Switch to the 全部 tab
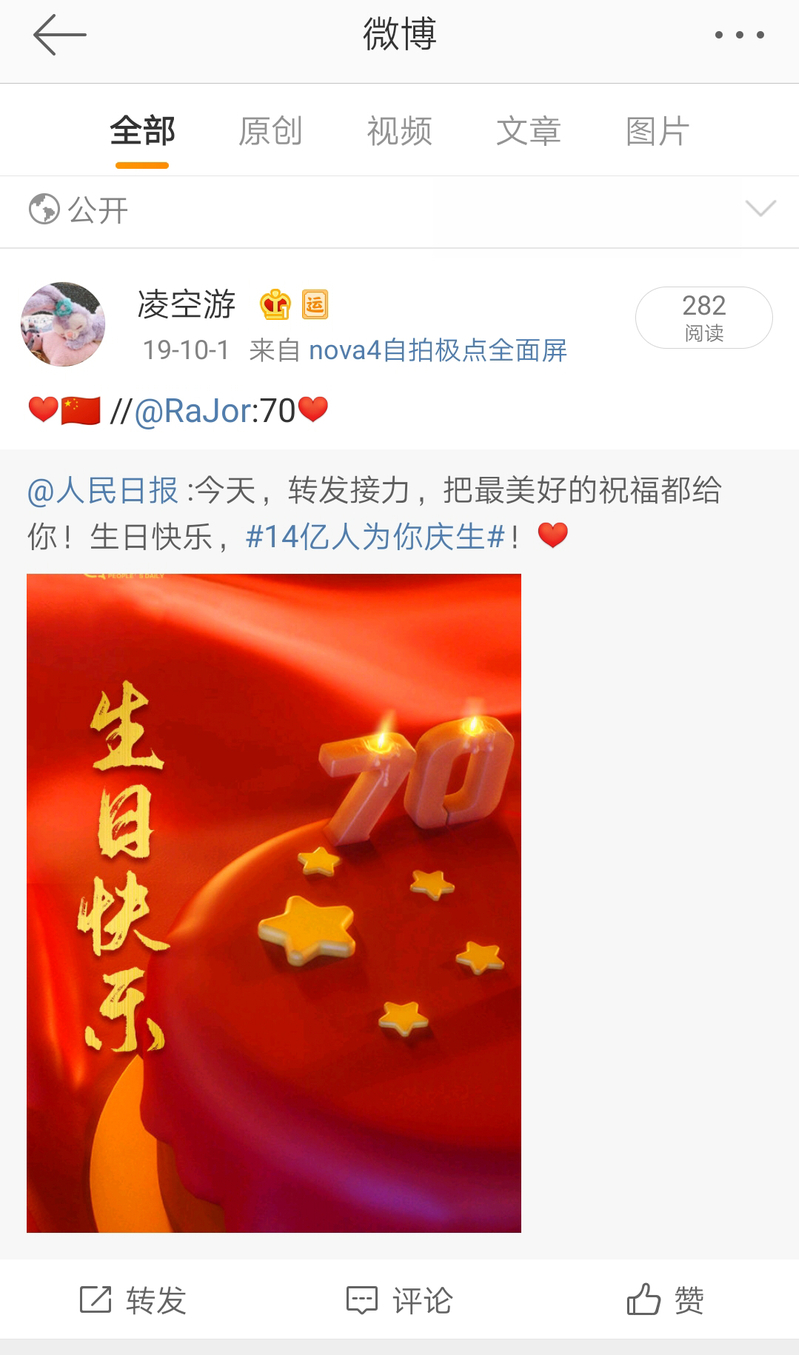Screen dimensions: 799x1355 coord(142,131)
